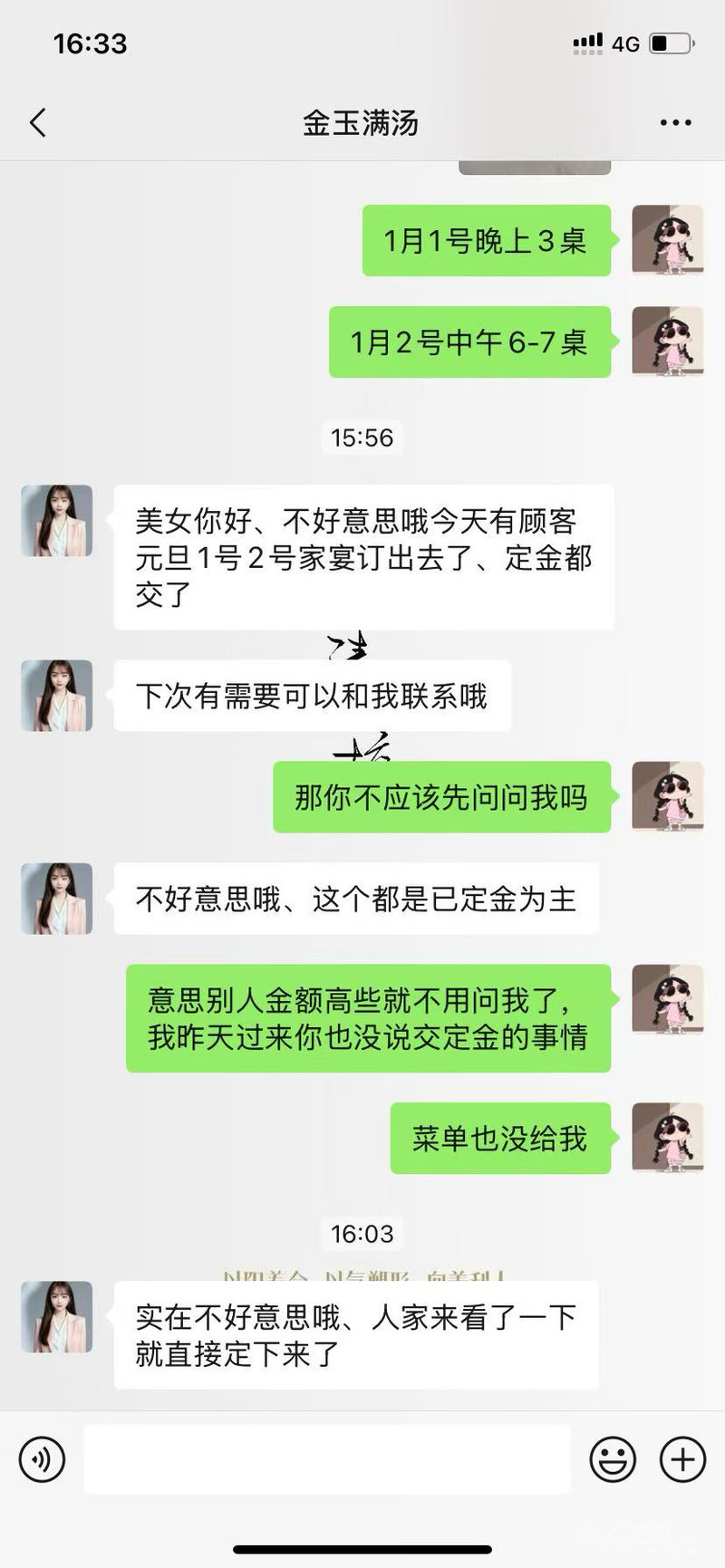Go back from the 金玉满汤 chat
Viewport: 725px width, 1568px height.
(x=38, y=123)
